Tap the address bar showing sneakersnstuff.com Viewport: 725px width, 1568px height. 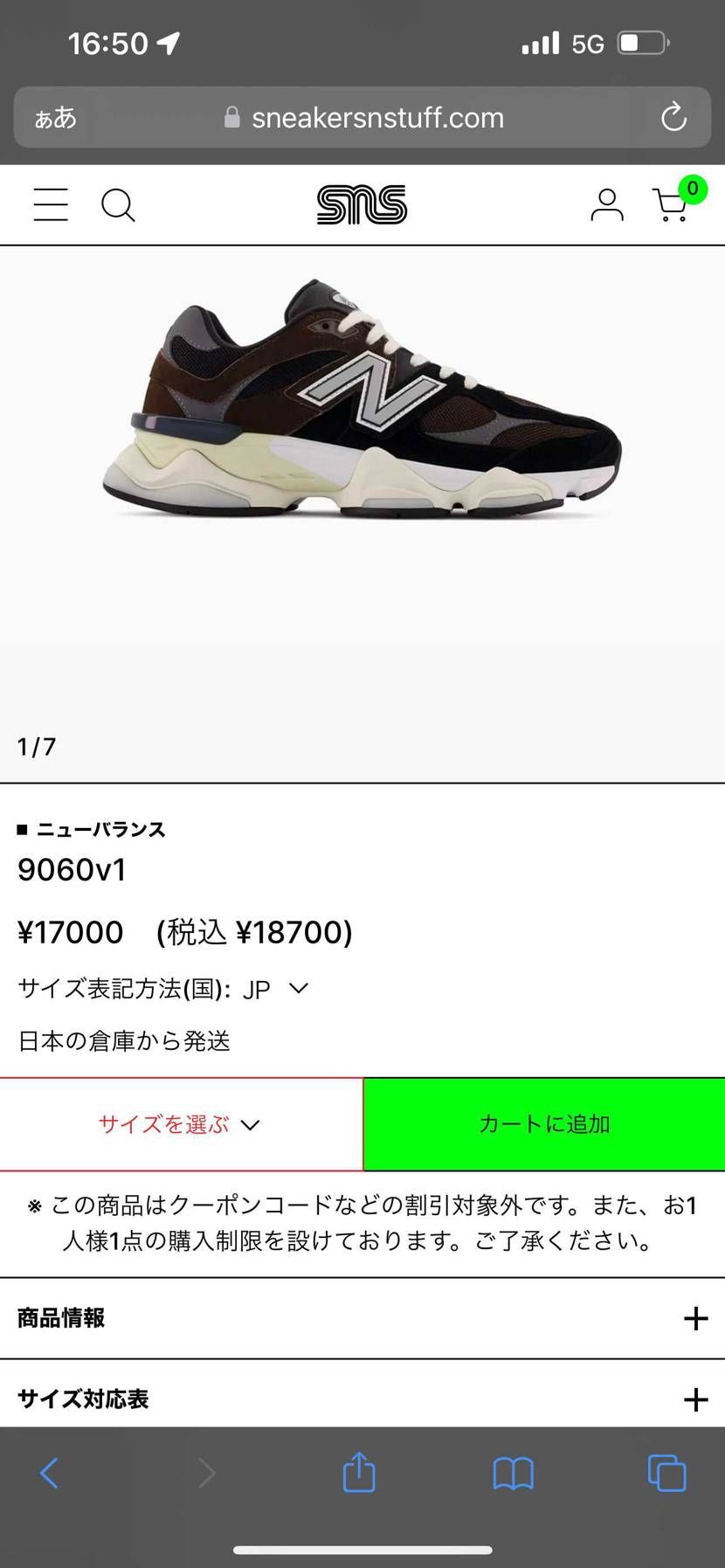coord(376,116)
